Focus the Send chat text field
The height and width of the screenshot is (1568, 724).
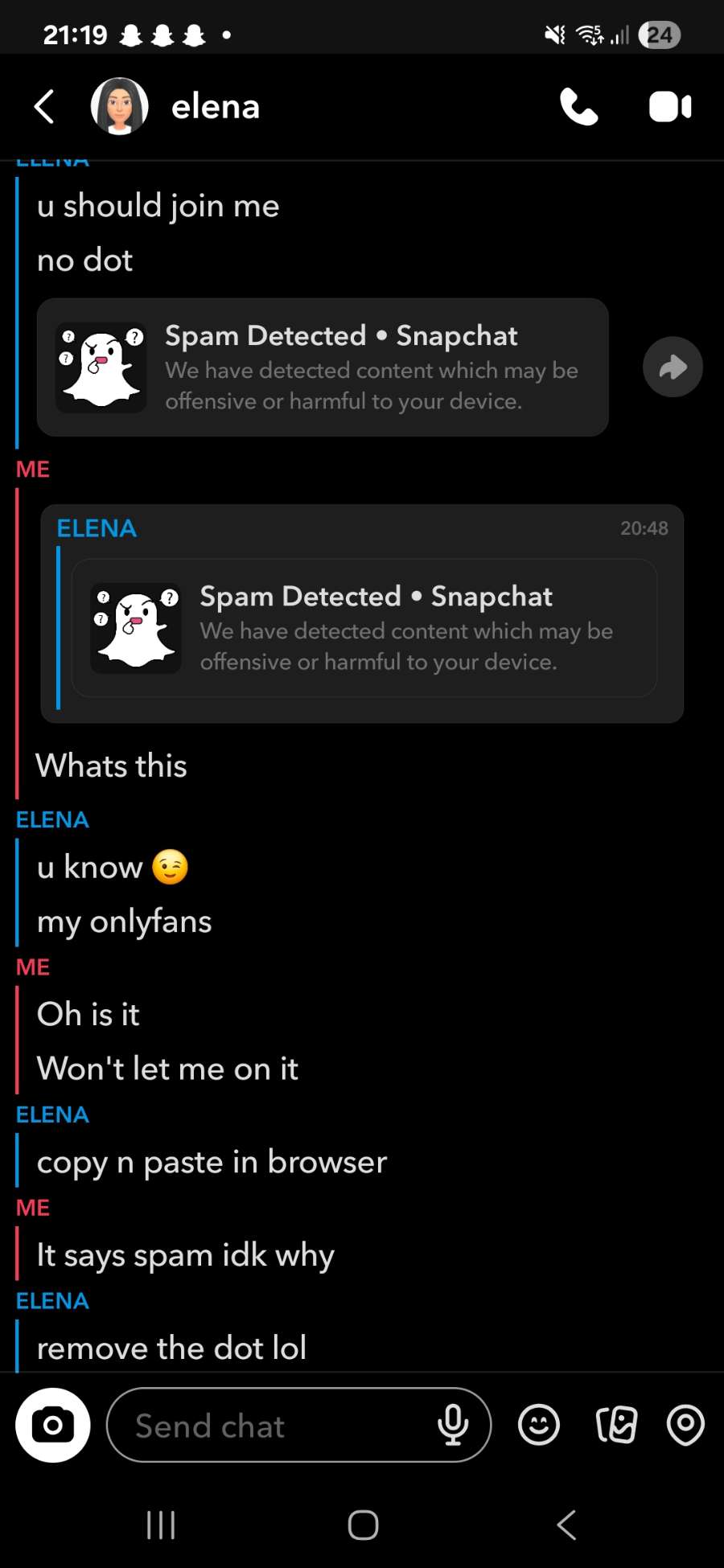click(x=274, y=1426)
